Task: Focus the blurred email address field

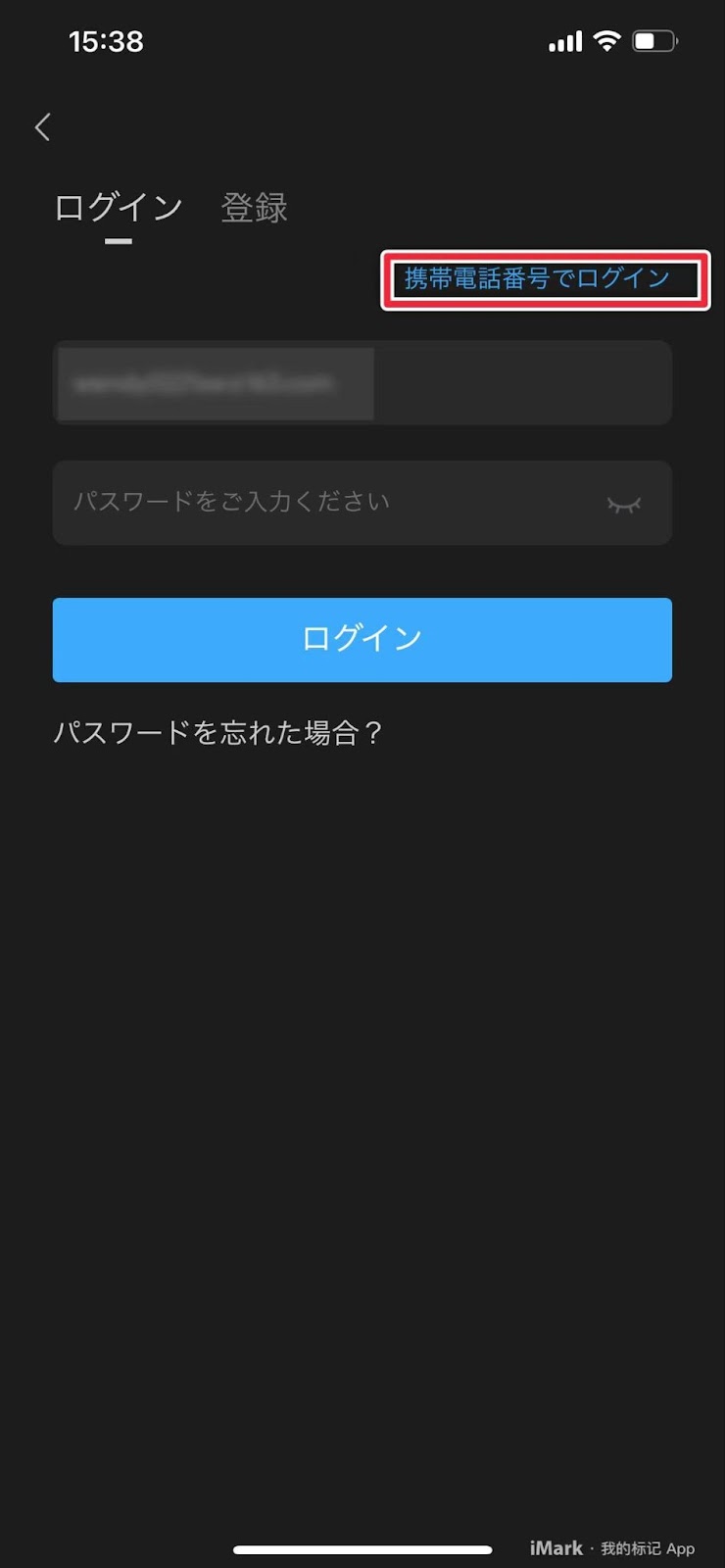Action: (362, 383)
